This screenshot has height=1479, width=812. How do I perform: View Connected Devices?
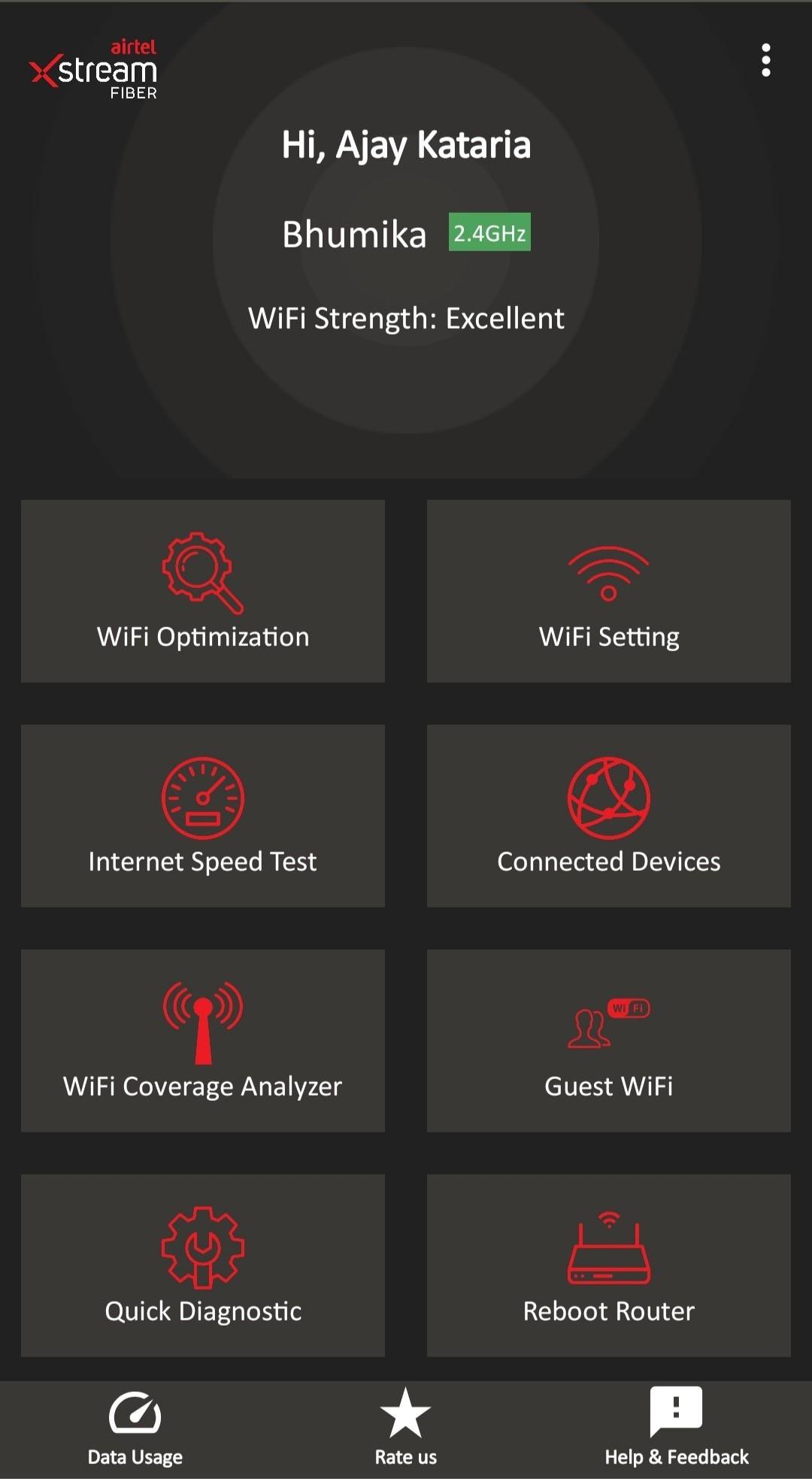[609, 816]
